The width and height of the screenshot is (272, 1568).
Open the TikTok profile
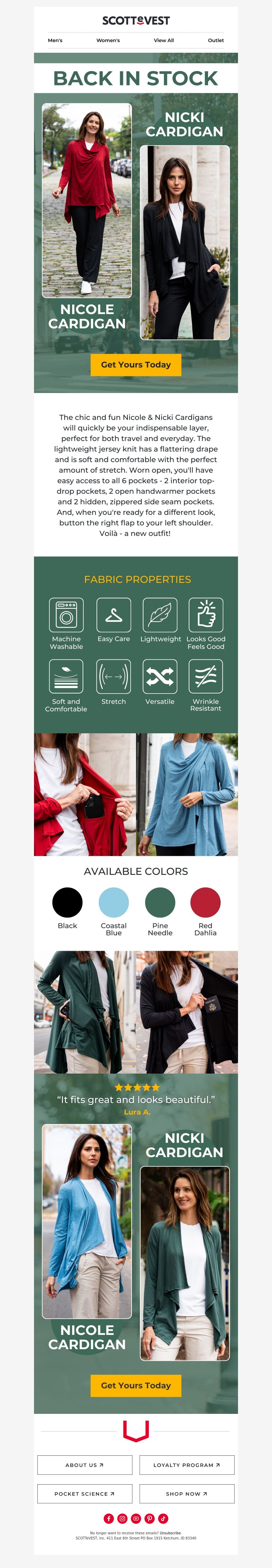(x=163, y=1519)
